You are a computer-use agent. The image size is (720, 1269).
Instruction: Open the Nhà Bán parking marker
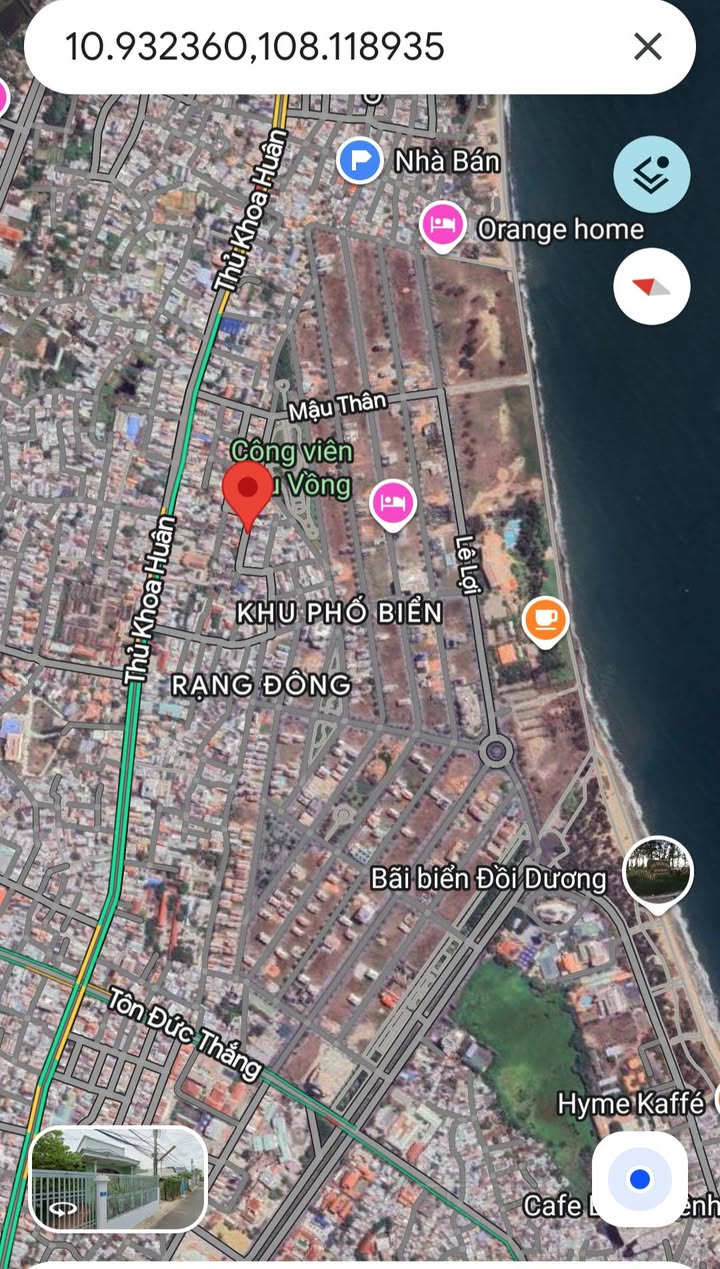(359, 161)
